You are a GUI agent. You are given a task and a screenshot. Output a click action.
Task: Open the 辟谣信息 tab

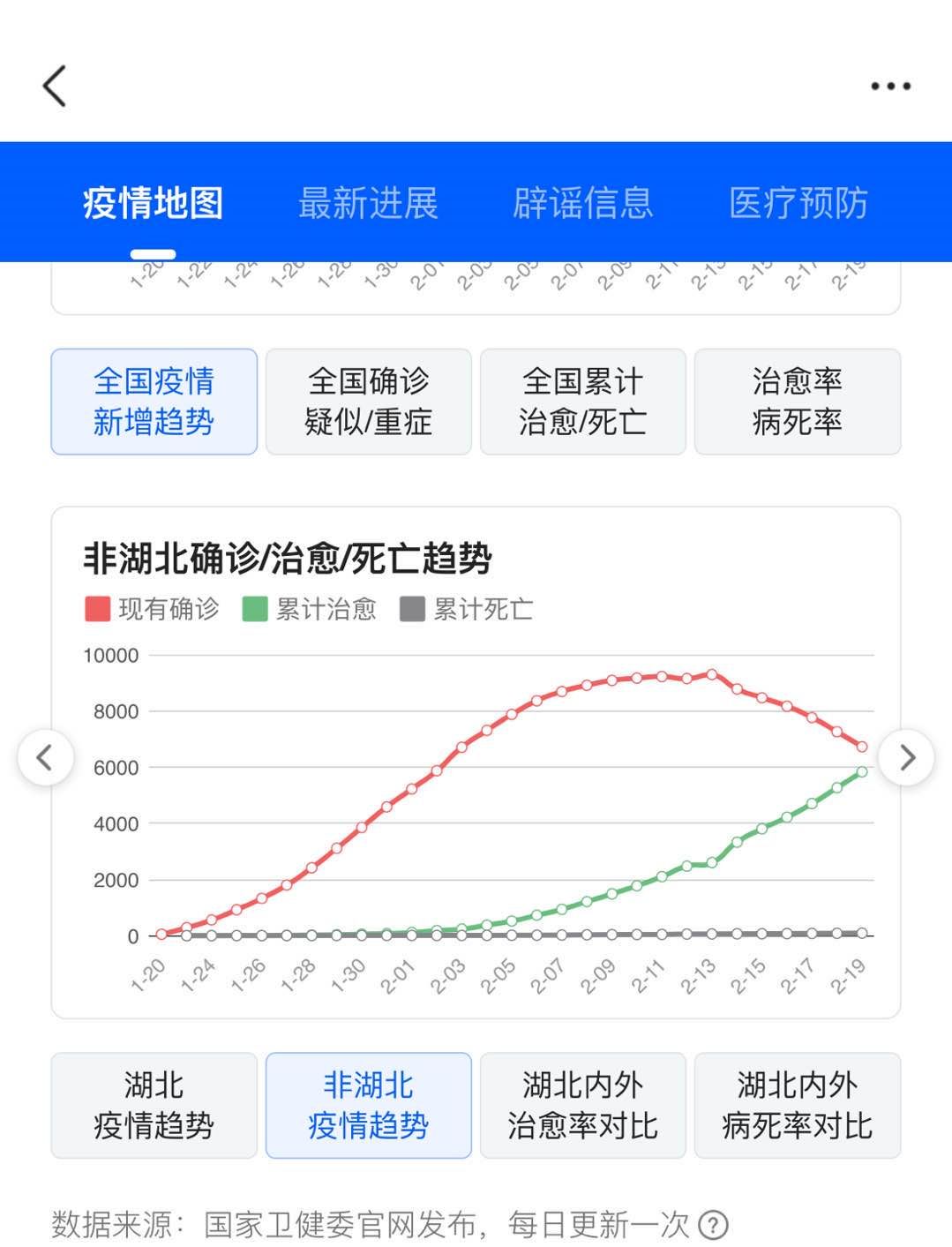tap(583, 203)
